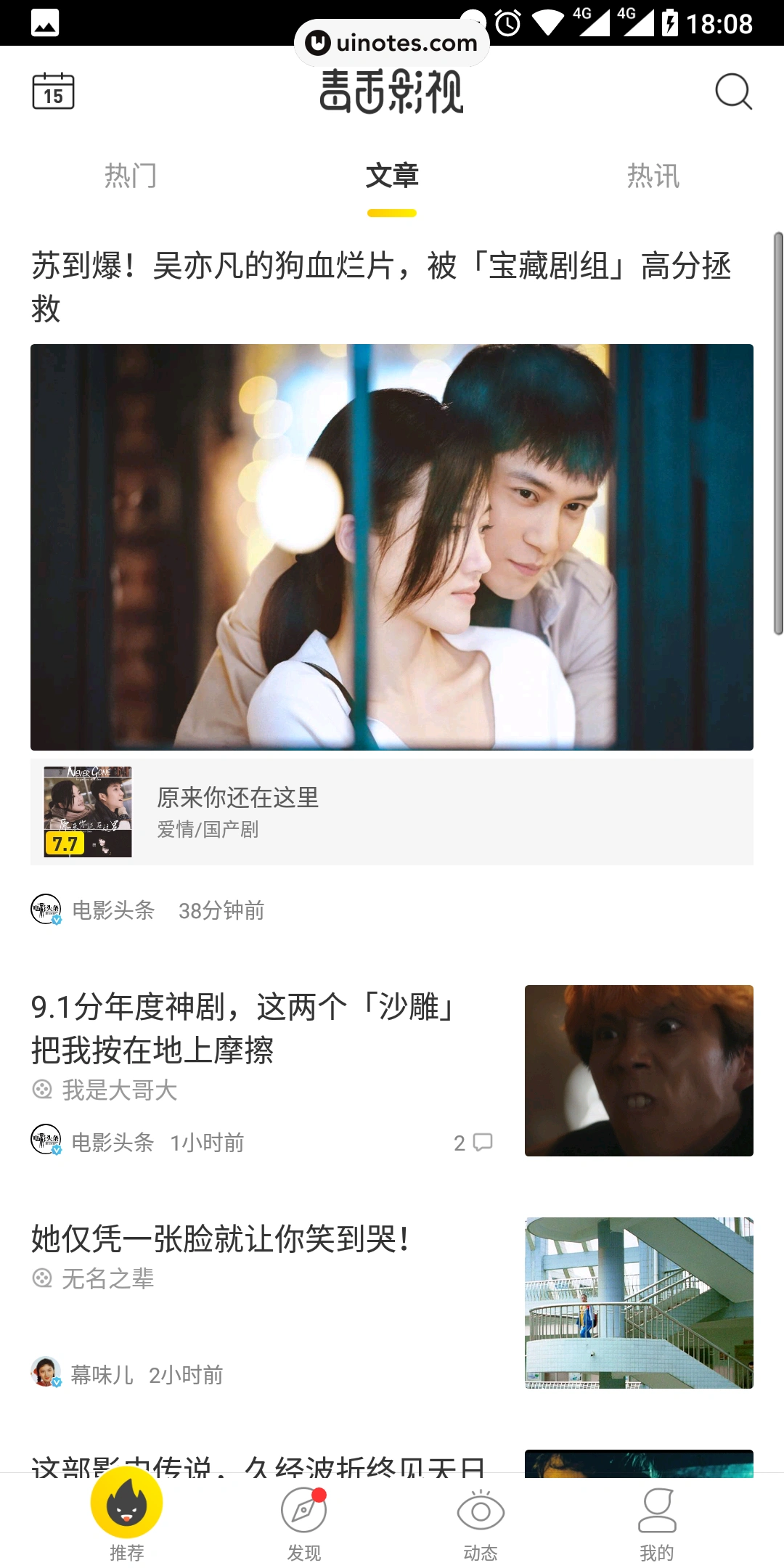Switch to the 热讯 tab
The width and height of the screenshot is (784, 1568).
pyautogui.click(x=653, y=176)
